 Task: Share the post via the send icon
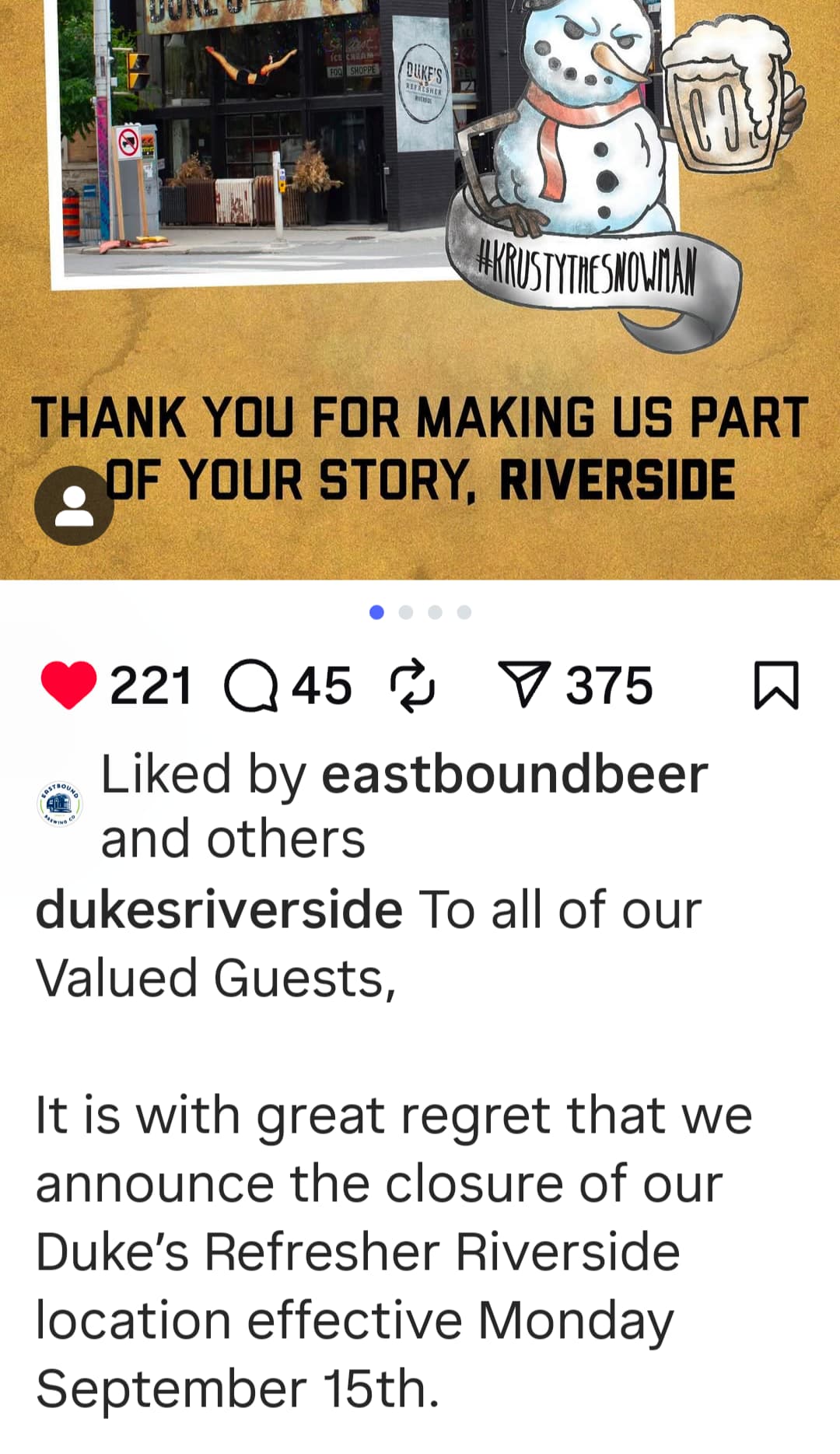(524, 685)
